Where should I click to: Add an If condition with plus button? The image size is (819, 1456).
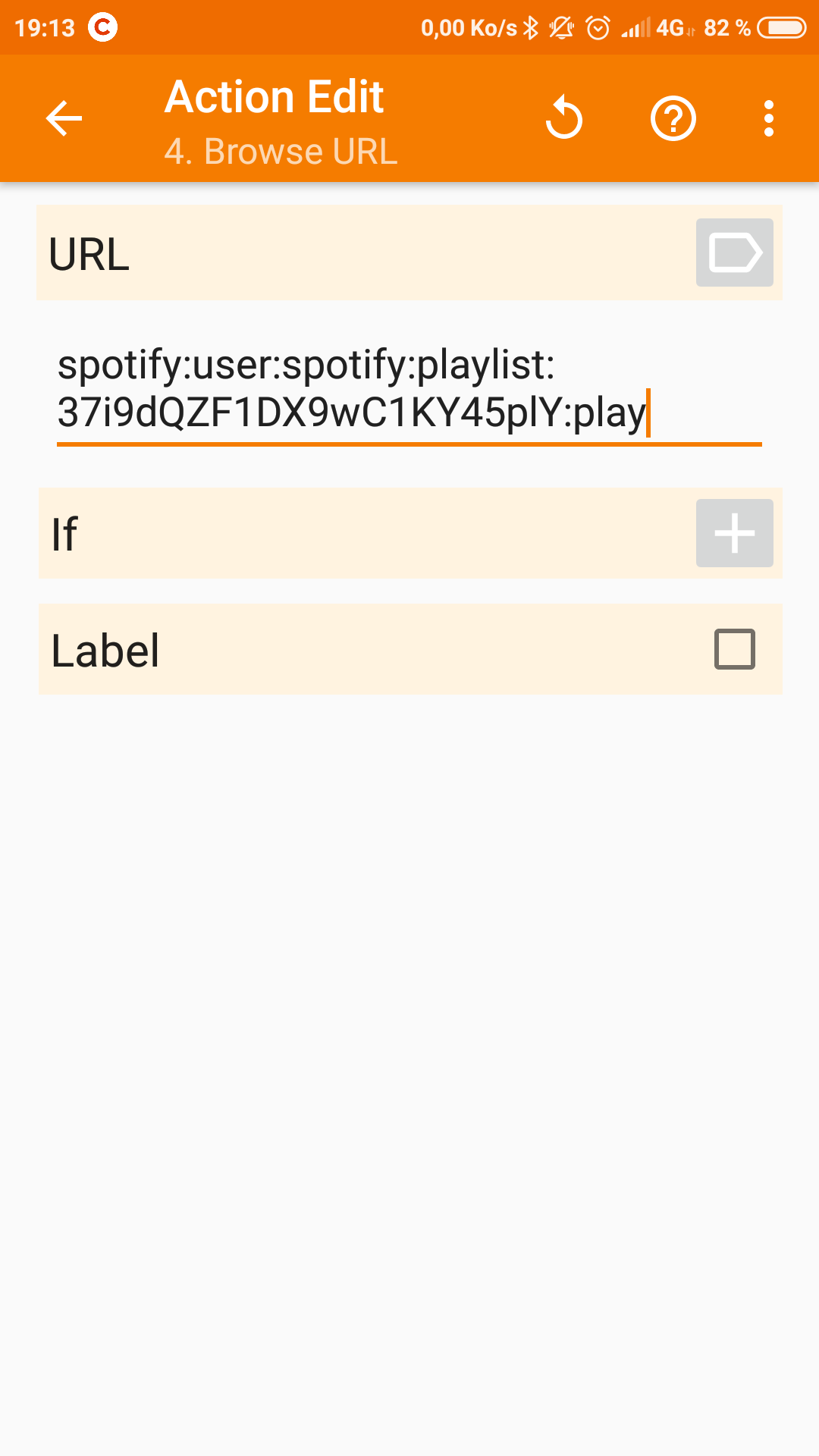click(734, 533)
